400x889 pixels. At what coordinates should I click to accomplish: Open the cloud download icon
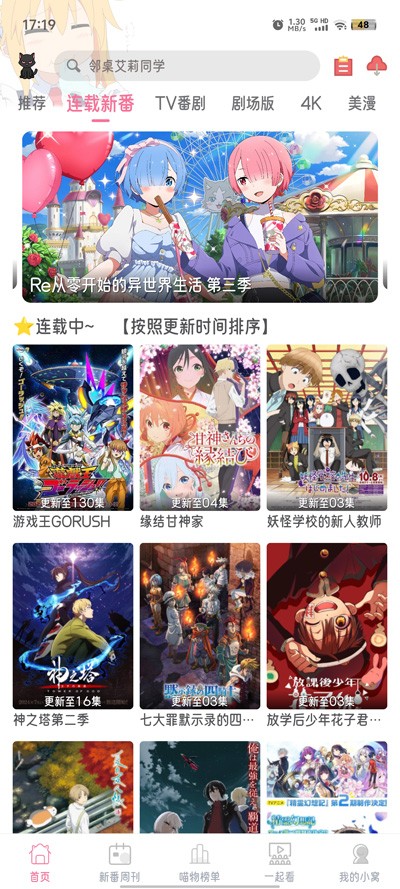click(x=377, y=66)
